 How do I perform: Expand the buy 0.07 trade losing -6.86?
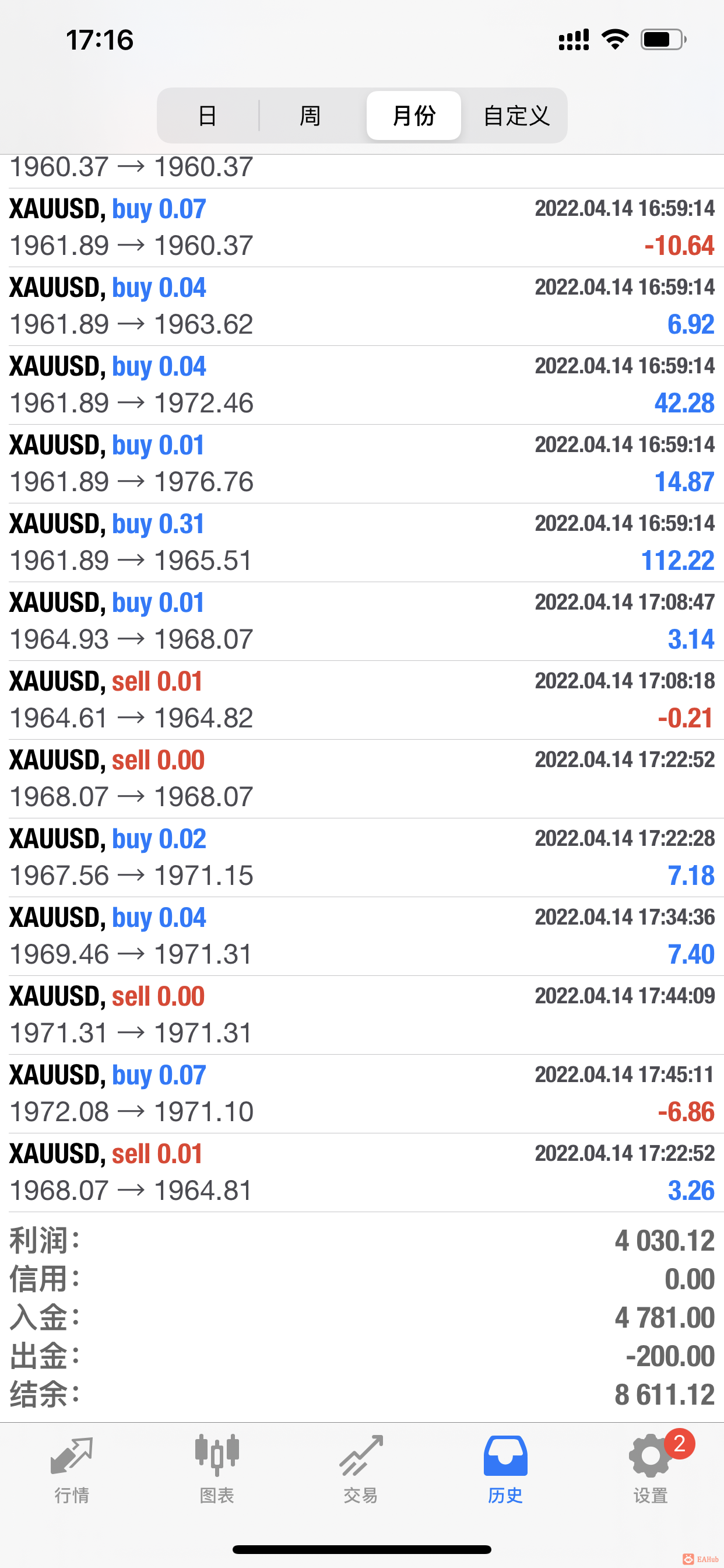click(362, 1094)
